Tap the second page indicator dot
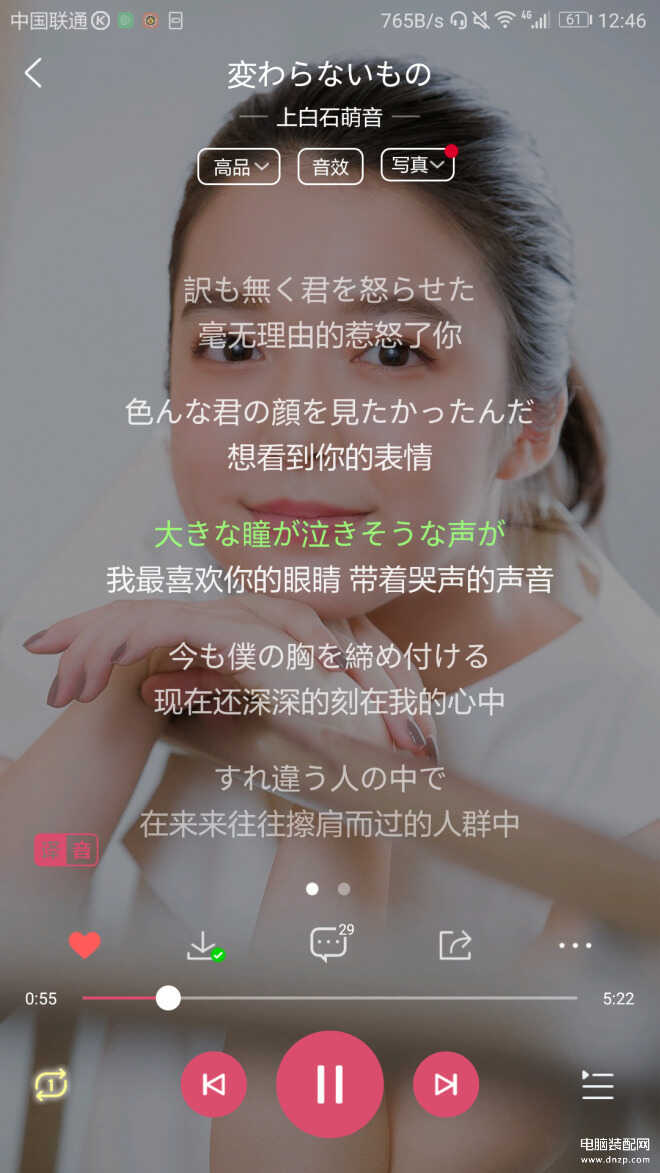Screen dimensions: 660x1173 (344, 888)
